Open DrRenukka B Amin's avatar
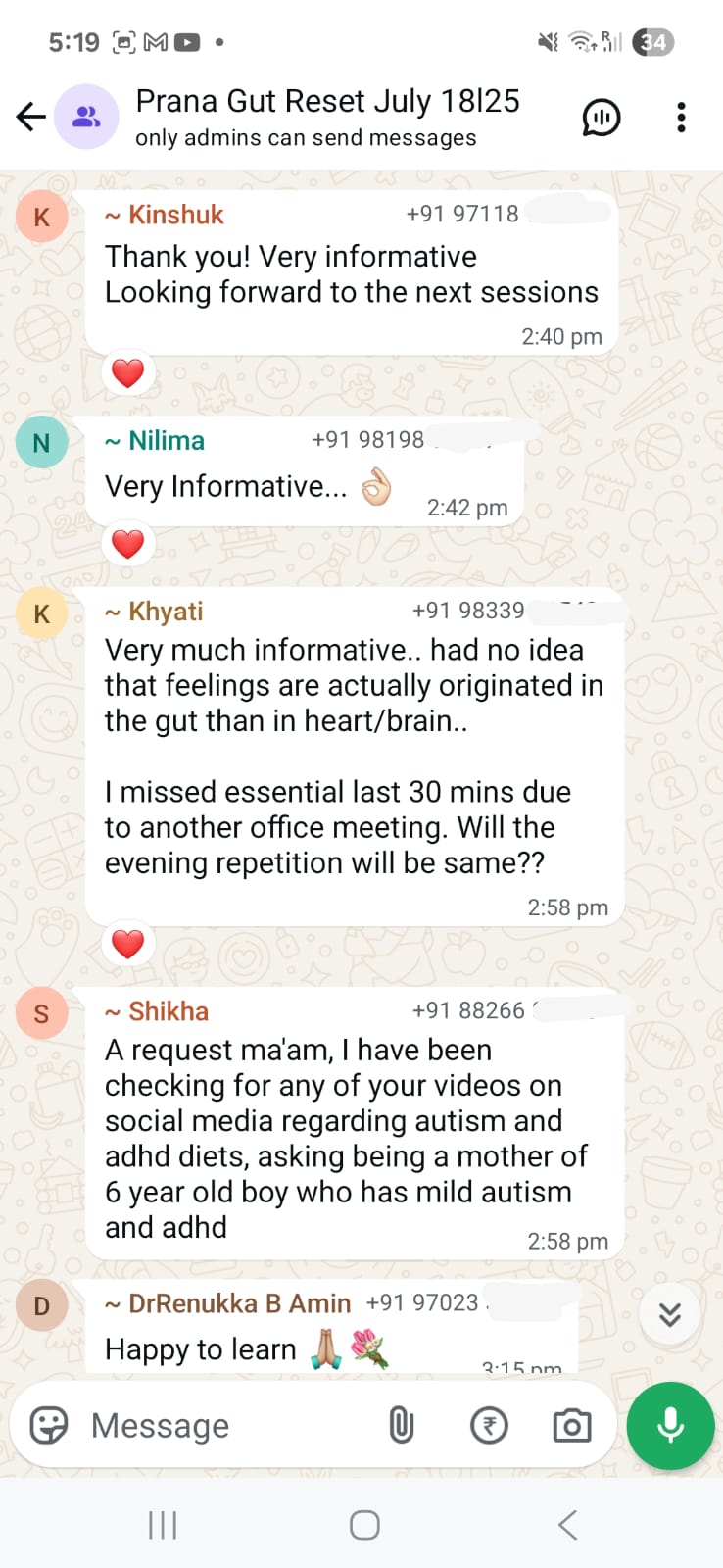 41,1305
